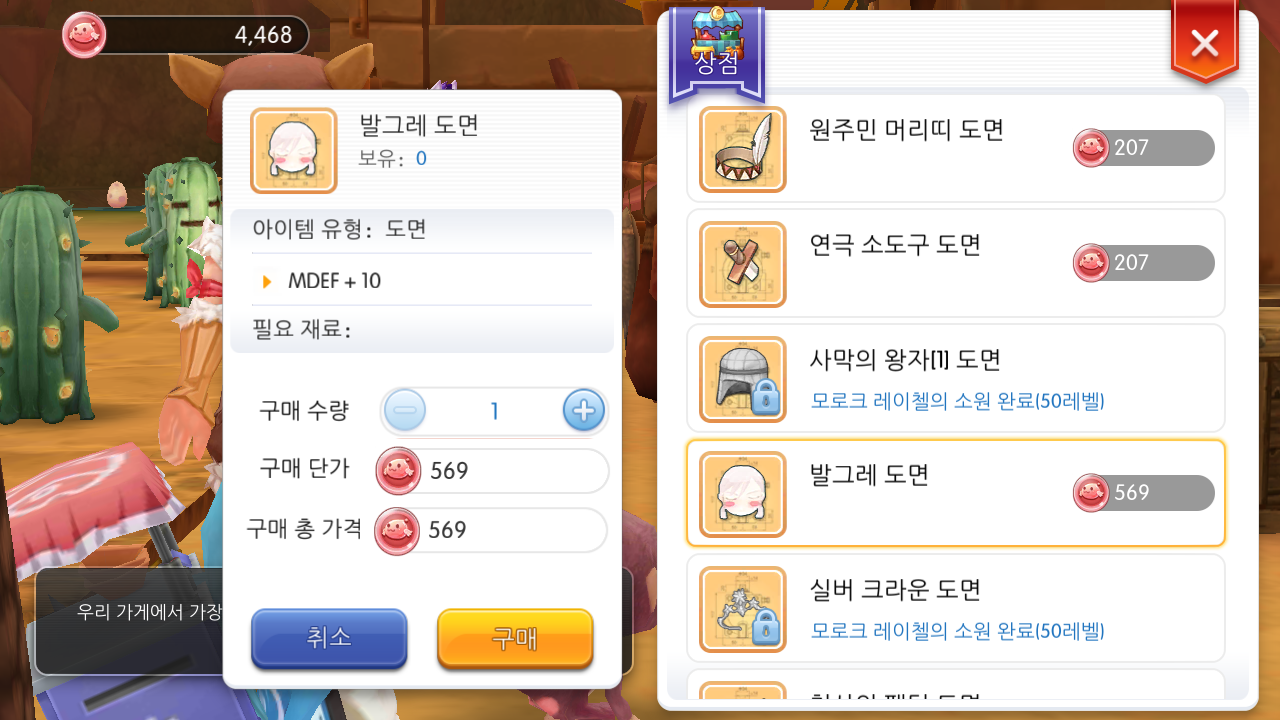Tap 구매 to buy the item
This screenshot has height=720, width=1280.
[515, 638]
